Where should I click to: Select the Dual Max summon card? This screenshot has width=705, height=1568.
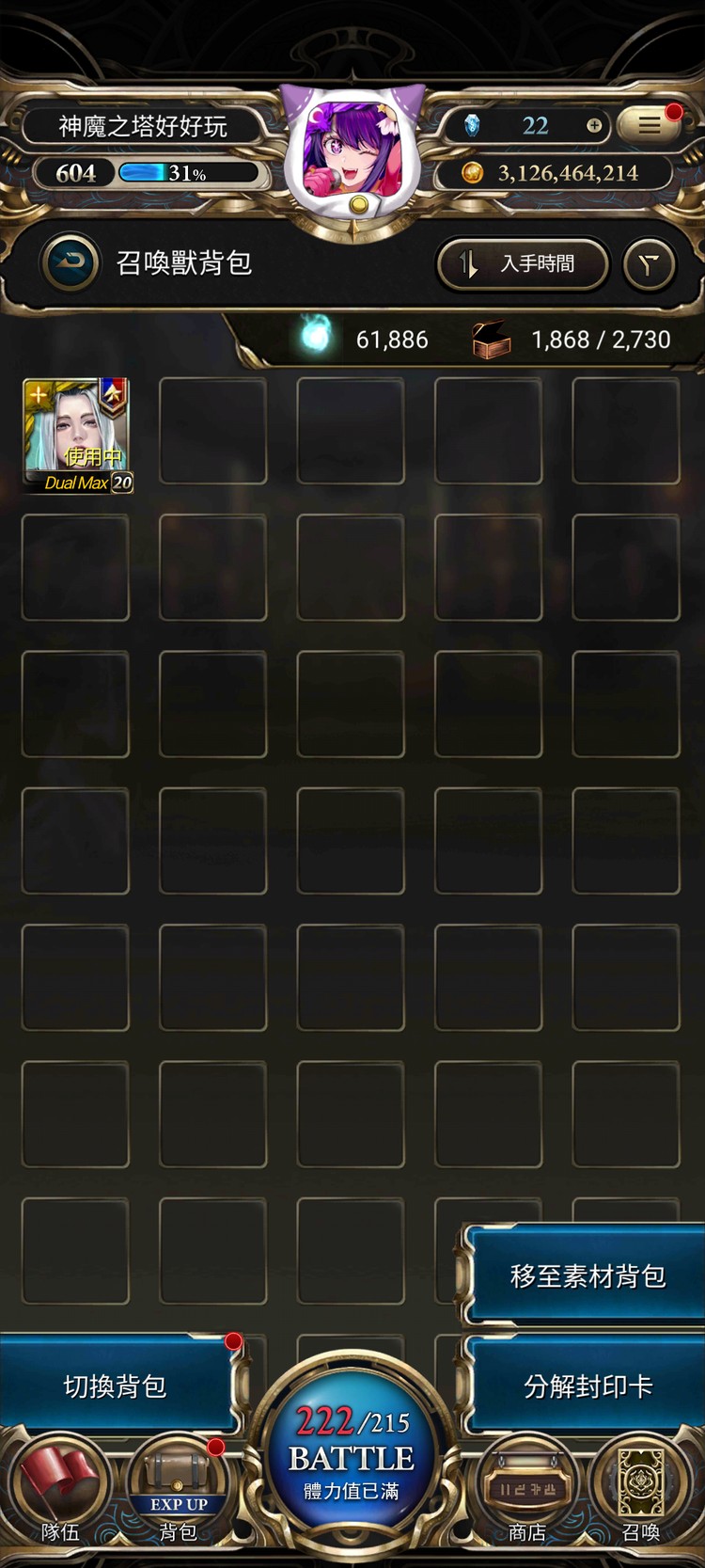(x=76, y=435)
